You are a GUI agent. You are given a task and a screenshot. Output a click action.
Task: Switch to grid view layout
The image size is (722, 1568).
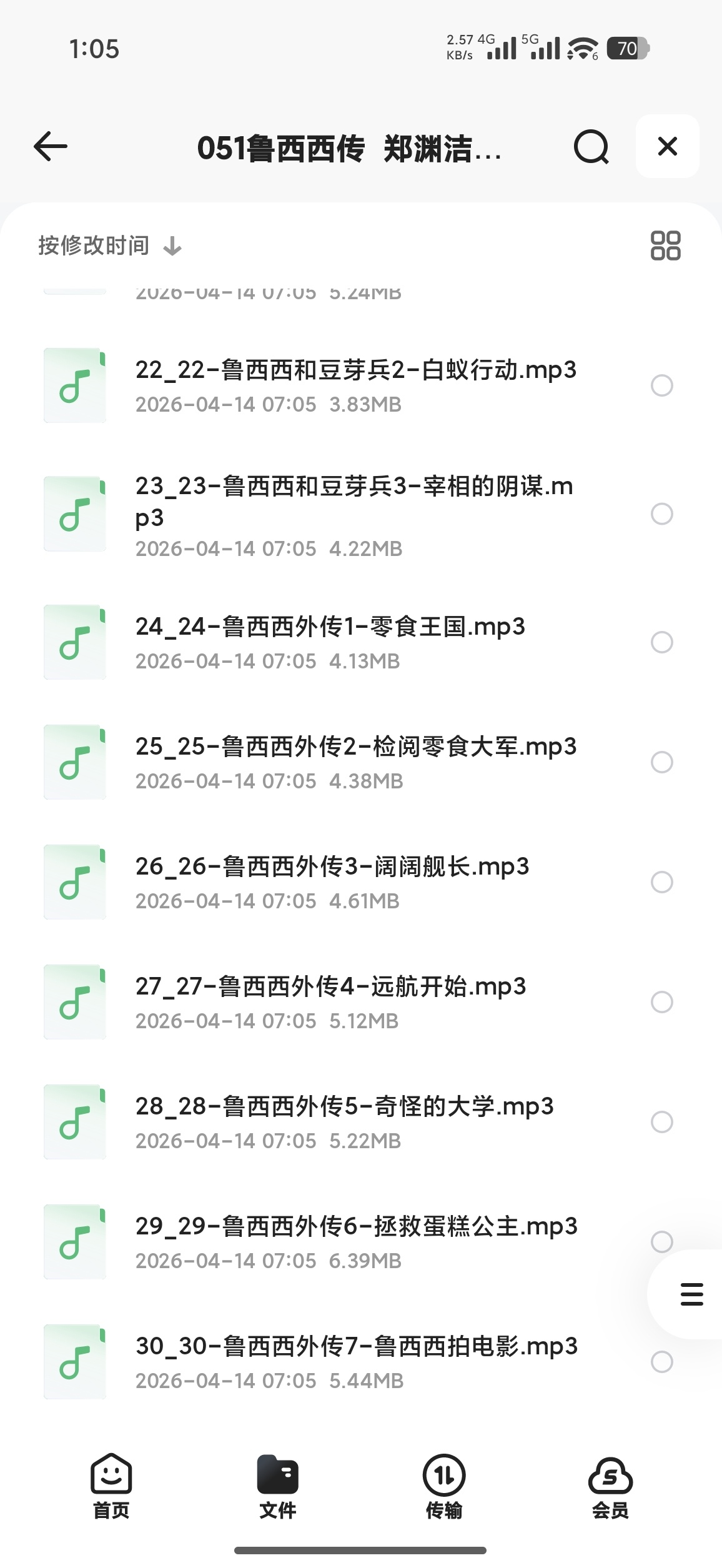pos(665,246)
